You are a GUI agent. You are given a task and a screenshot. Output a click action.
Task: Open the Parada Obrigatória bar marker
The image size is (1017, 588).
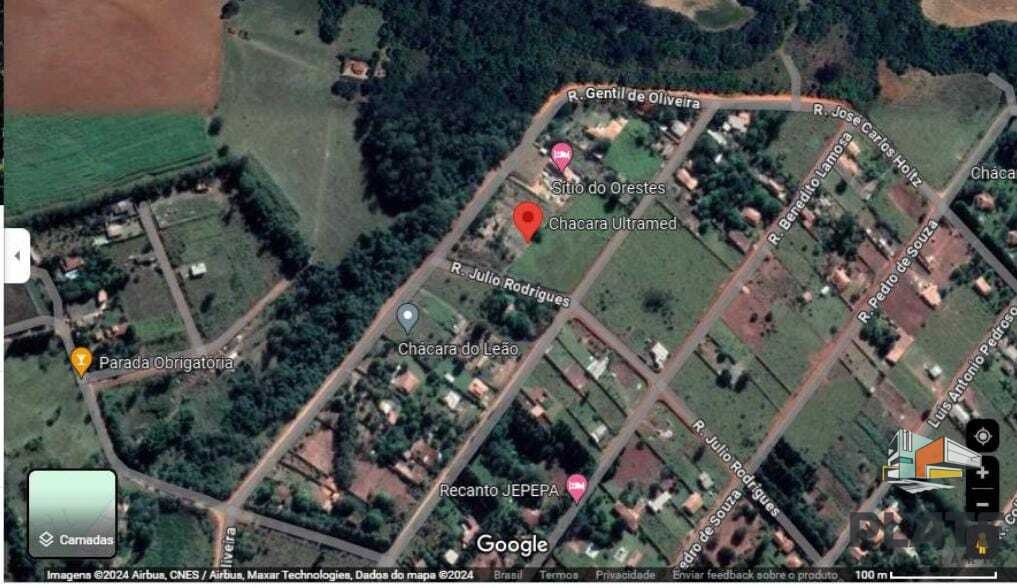81,360
